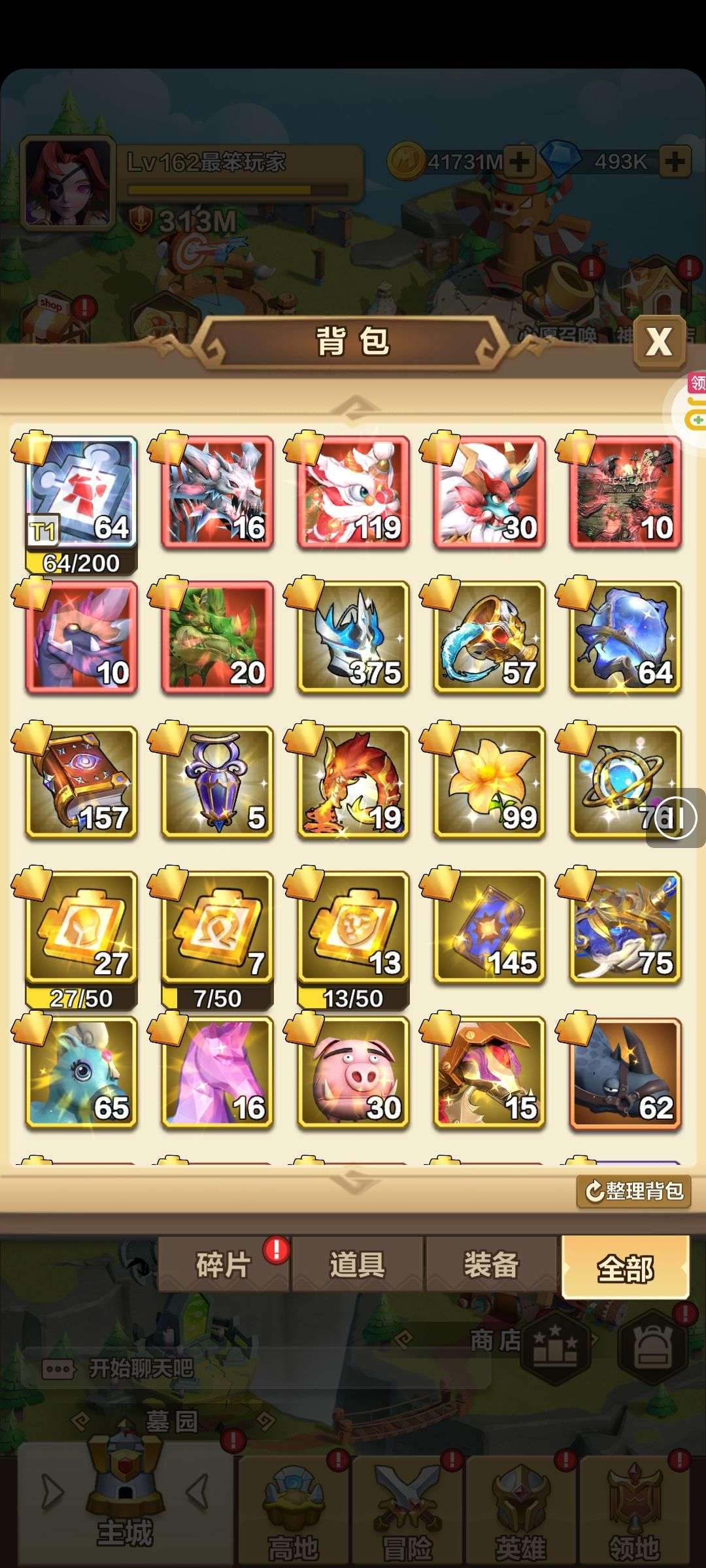706x1568 pixels.
Task: Open the blue card item with 145
Action: tap(489, 928)
